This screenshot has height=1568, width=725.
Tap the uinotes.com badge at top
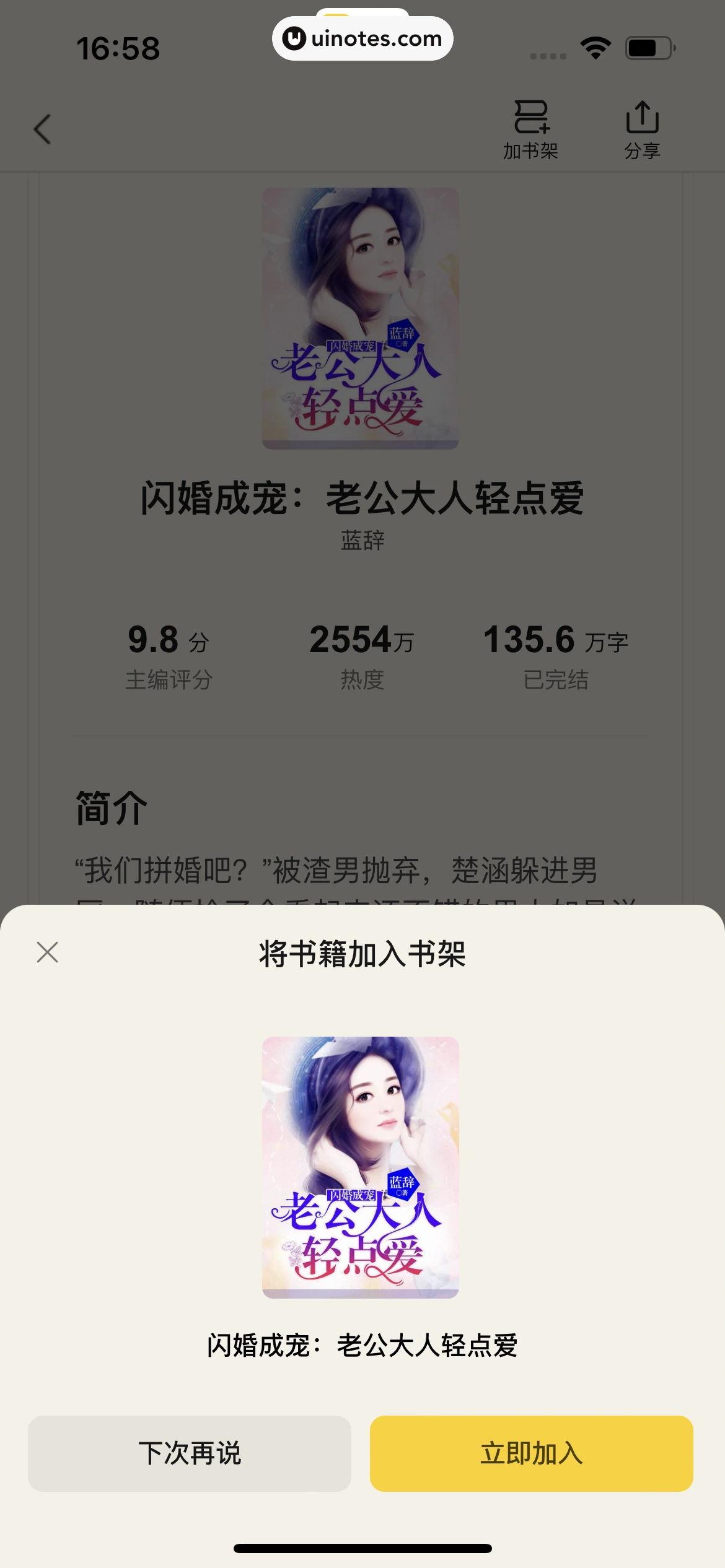tap(362, 38)
